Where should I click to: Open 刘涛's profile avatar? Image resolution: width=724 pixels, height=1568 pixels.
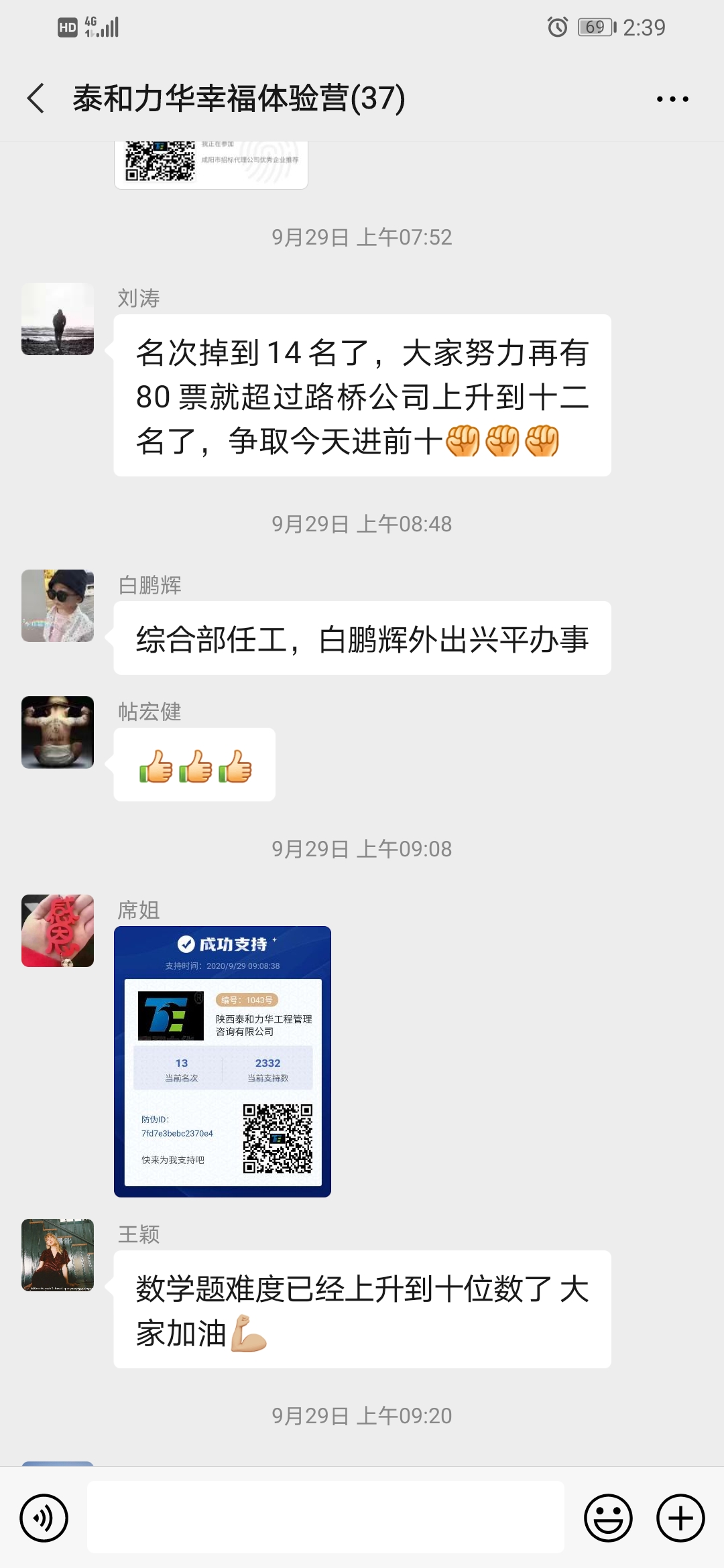(x=58, y=319)
